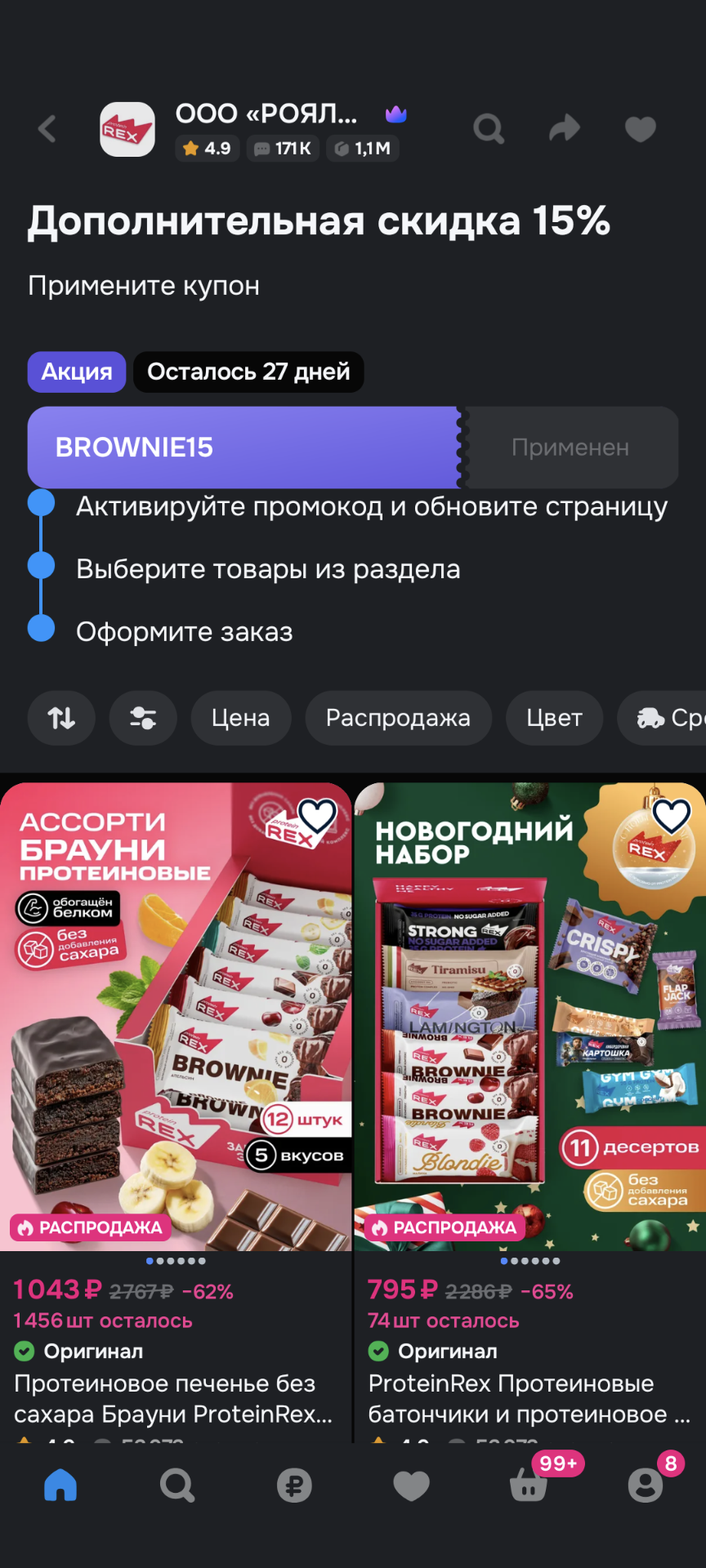Screen dimensions: 706x1568
Task: Open the sort order options
Action: [x=61, y=718]
